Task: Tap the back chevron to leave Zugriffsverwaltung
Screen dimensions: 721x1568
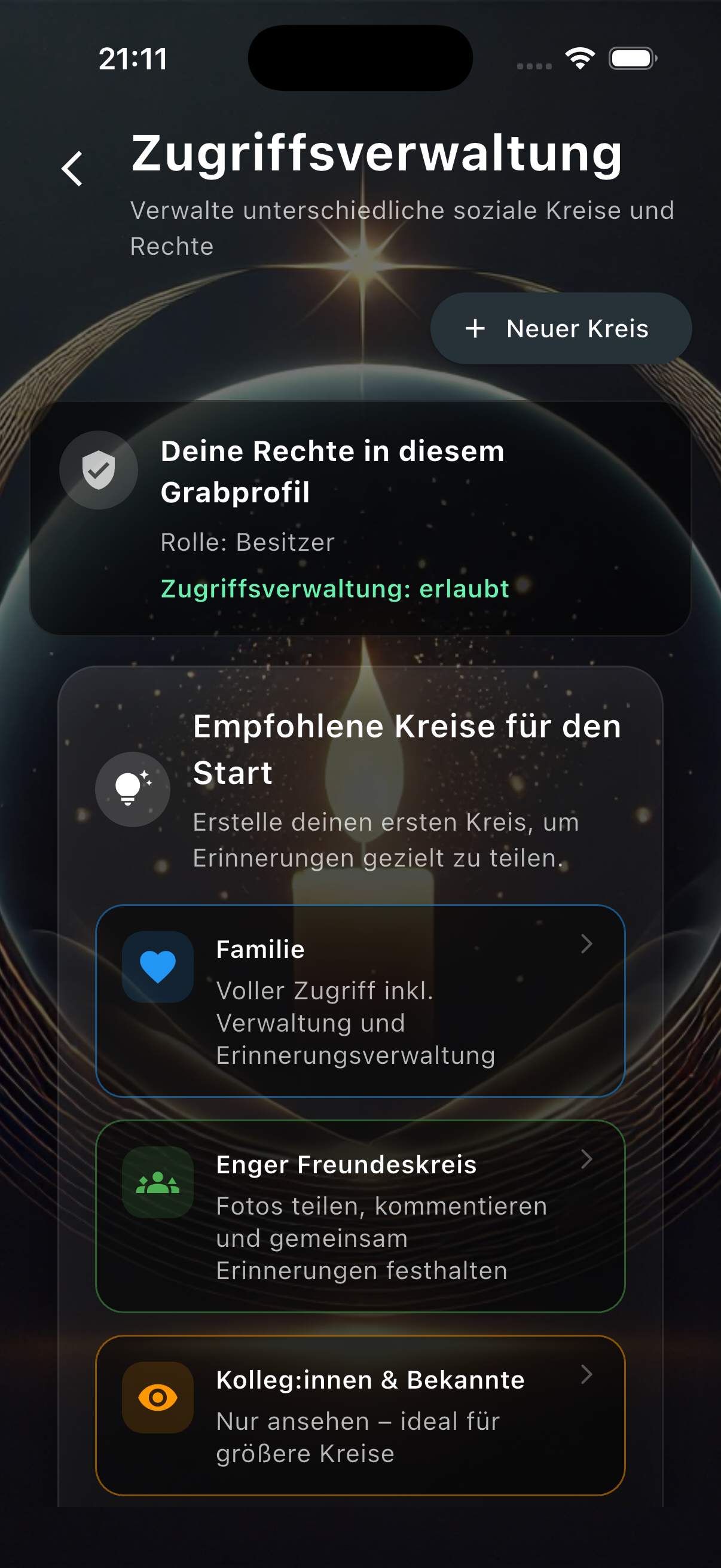Action: (72, 167)
